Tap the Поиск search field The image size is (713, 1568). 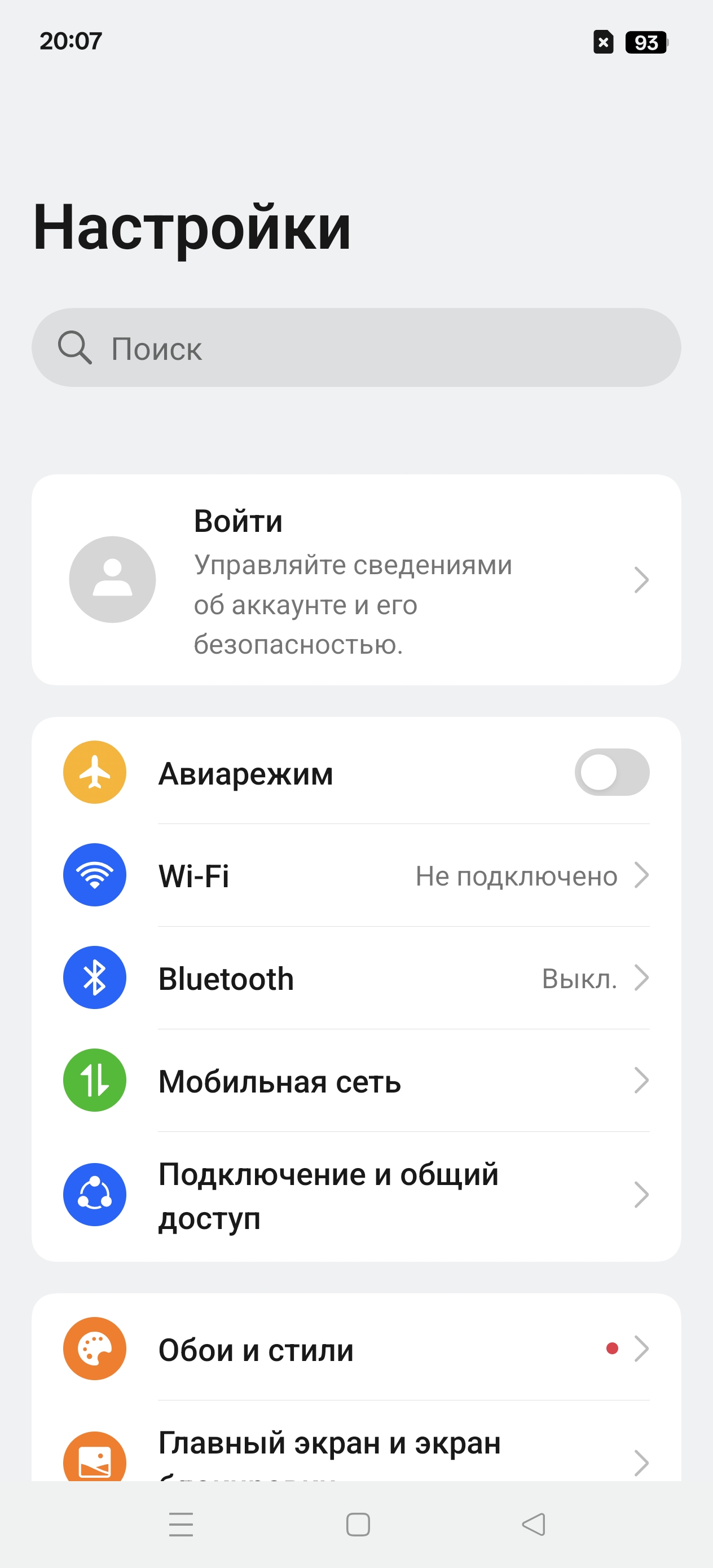point(356,348)
